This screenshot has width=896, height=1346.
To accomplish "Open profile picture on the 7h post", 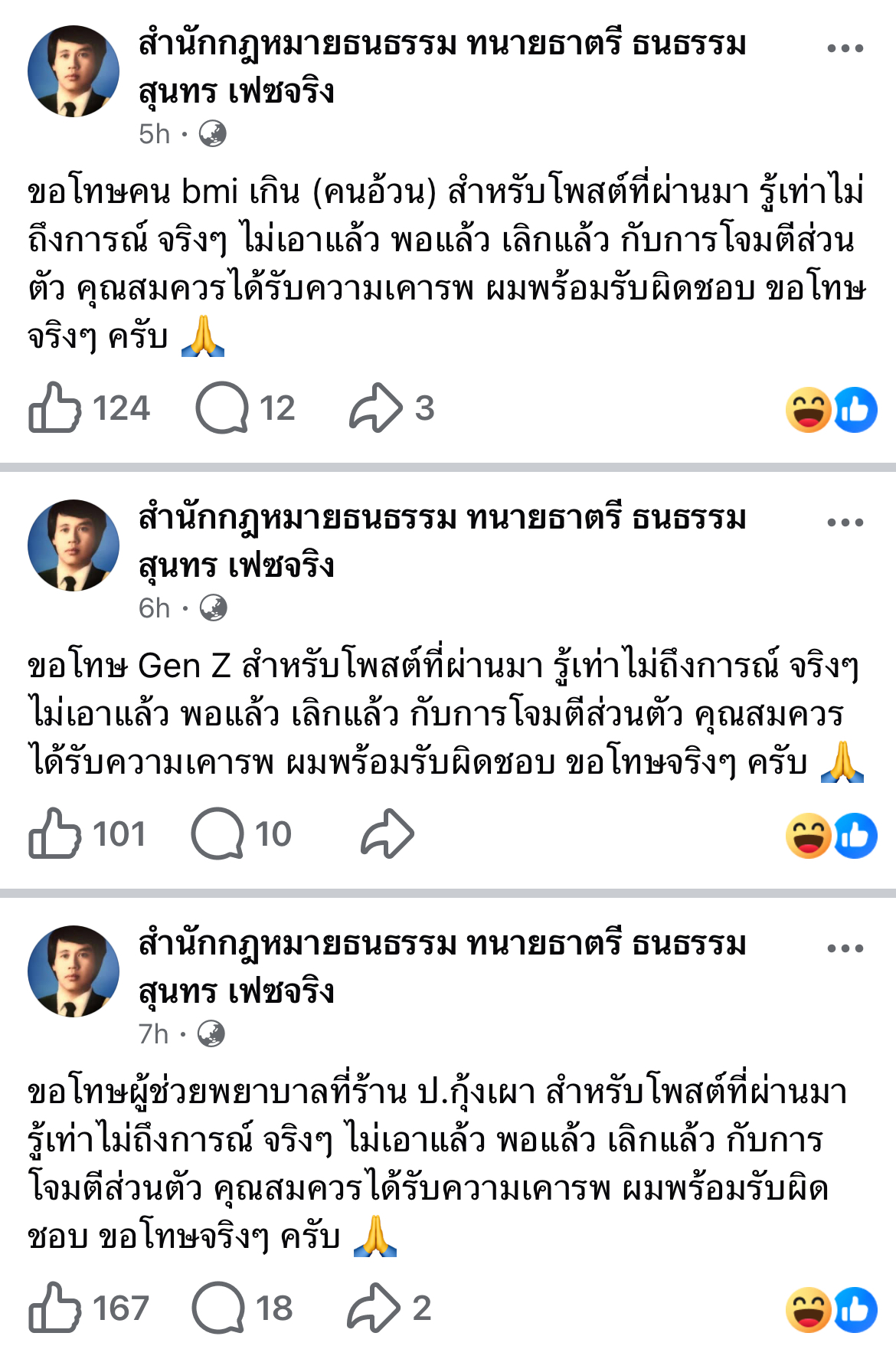I will point(74,971).
